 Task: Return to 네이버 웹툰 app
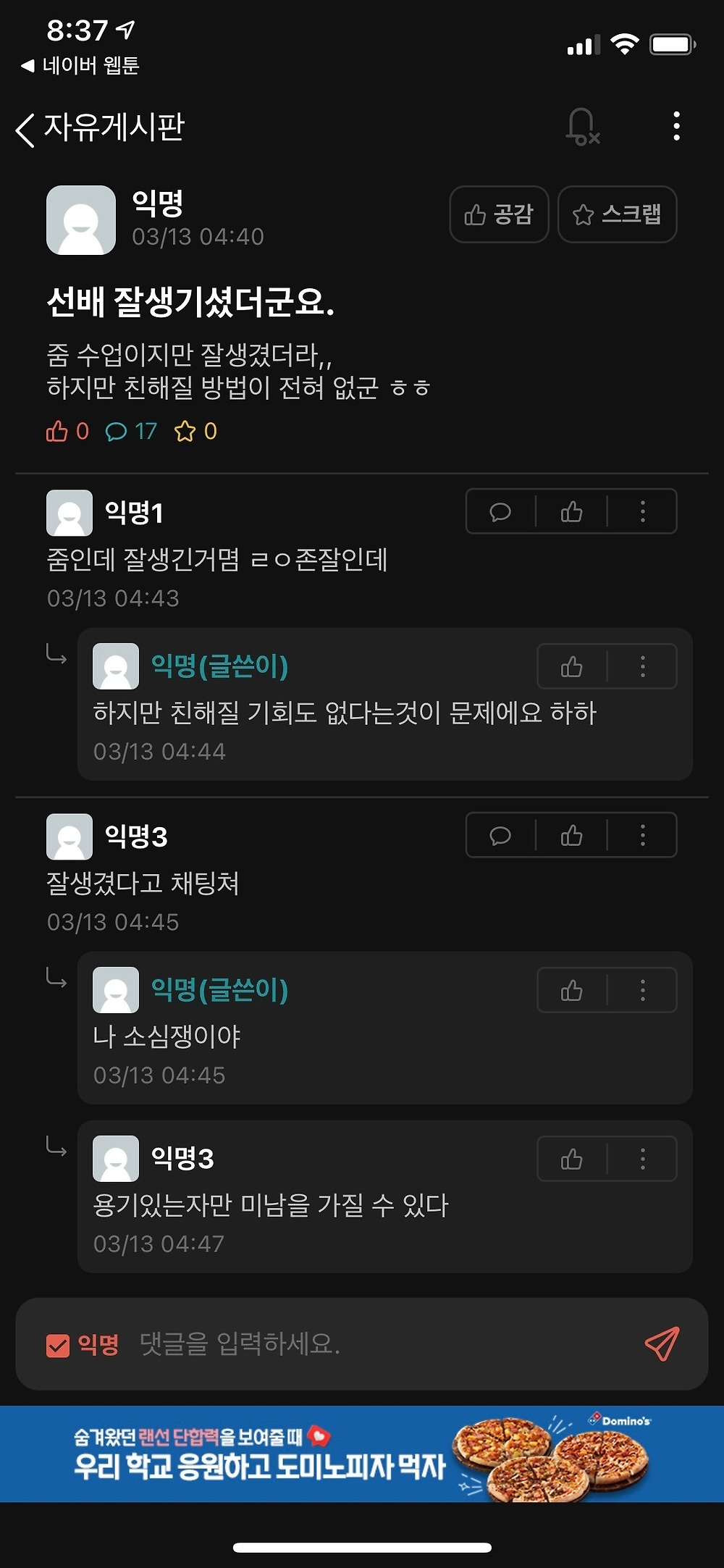(80, 66)
